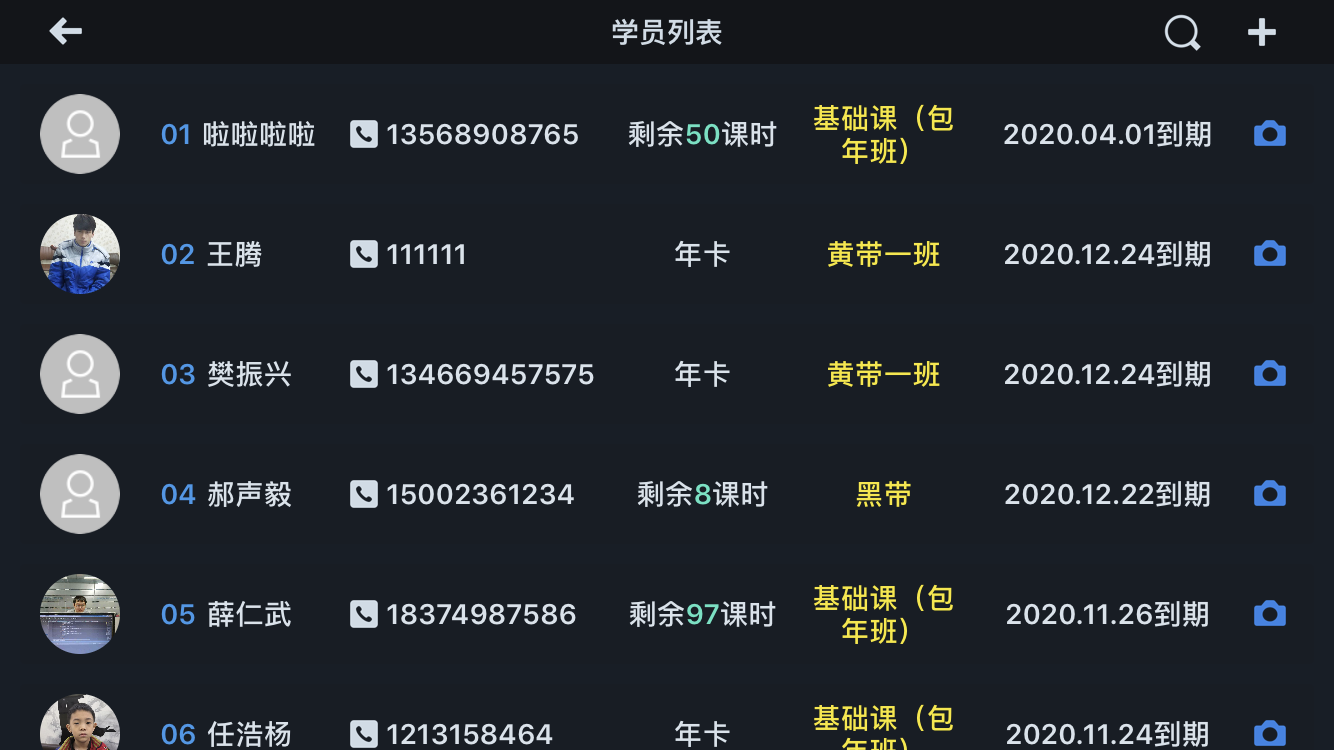This screenshot has width=1334, height=750.
Task: Add a new student
Action: pos(1261,33)
